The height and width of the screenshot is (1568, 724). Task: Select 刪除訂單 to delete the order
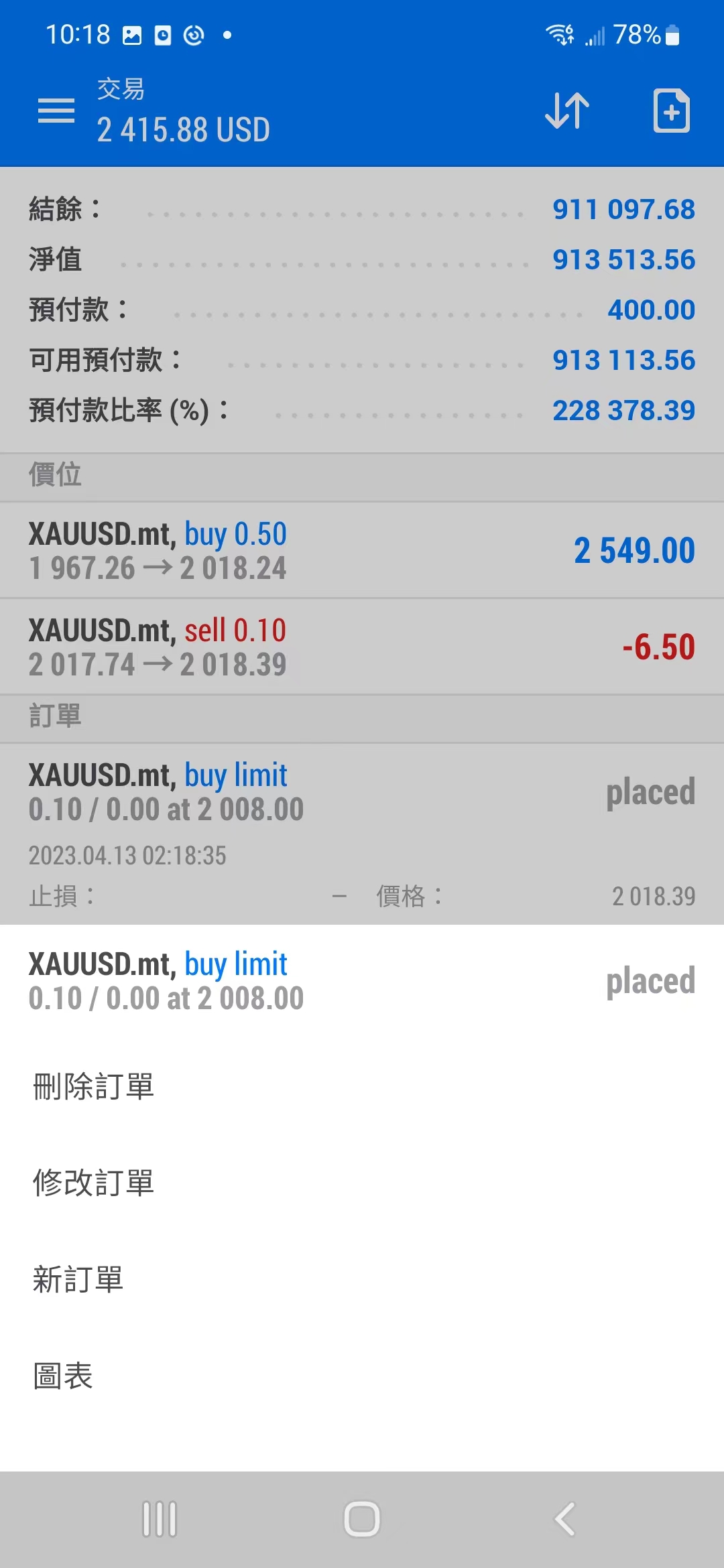94,1086
